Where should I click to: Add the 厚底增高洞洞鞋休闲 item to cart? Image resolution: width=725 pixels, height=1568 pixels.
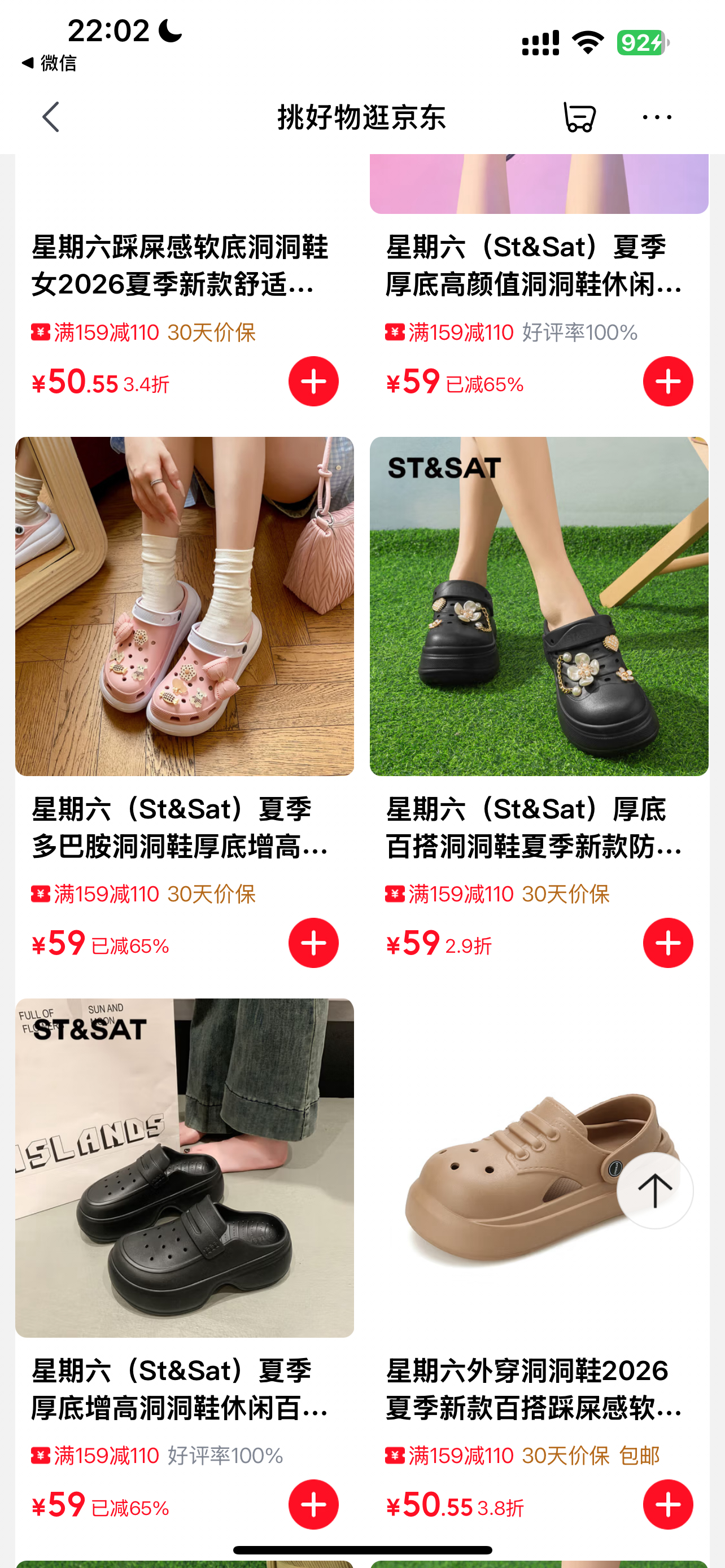[x=313, y=1505]
